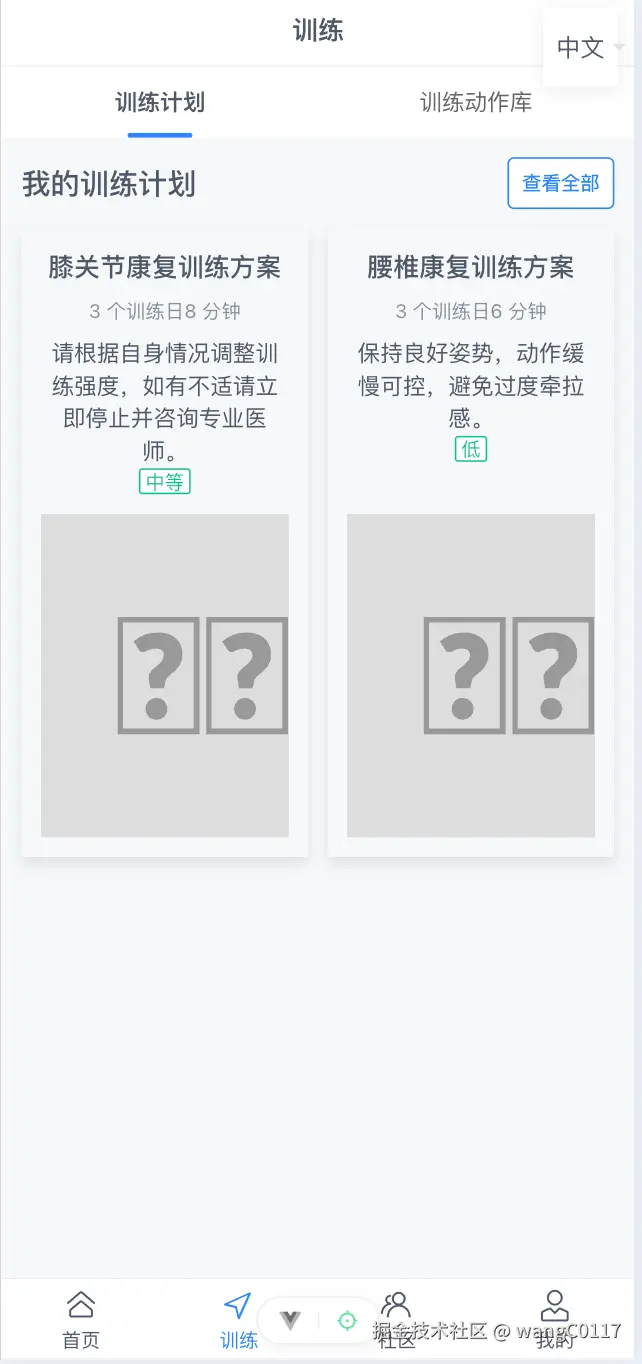Switch to the 社区 tab
This screenshot has width=642, height=1364.
[396, 1316]
